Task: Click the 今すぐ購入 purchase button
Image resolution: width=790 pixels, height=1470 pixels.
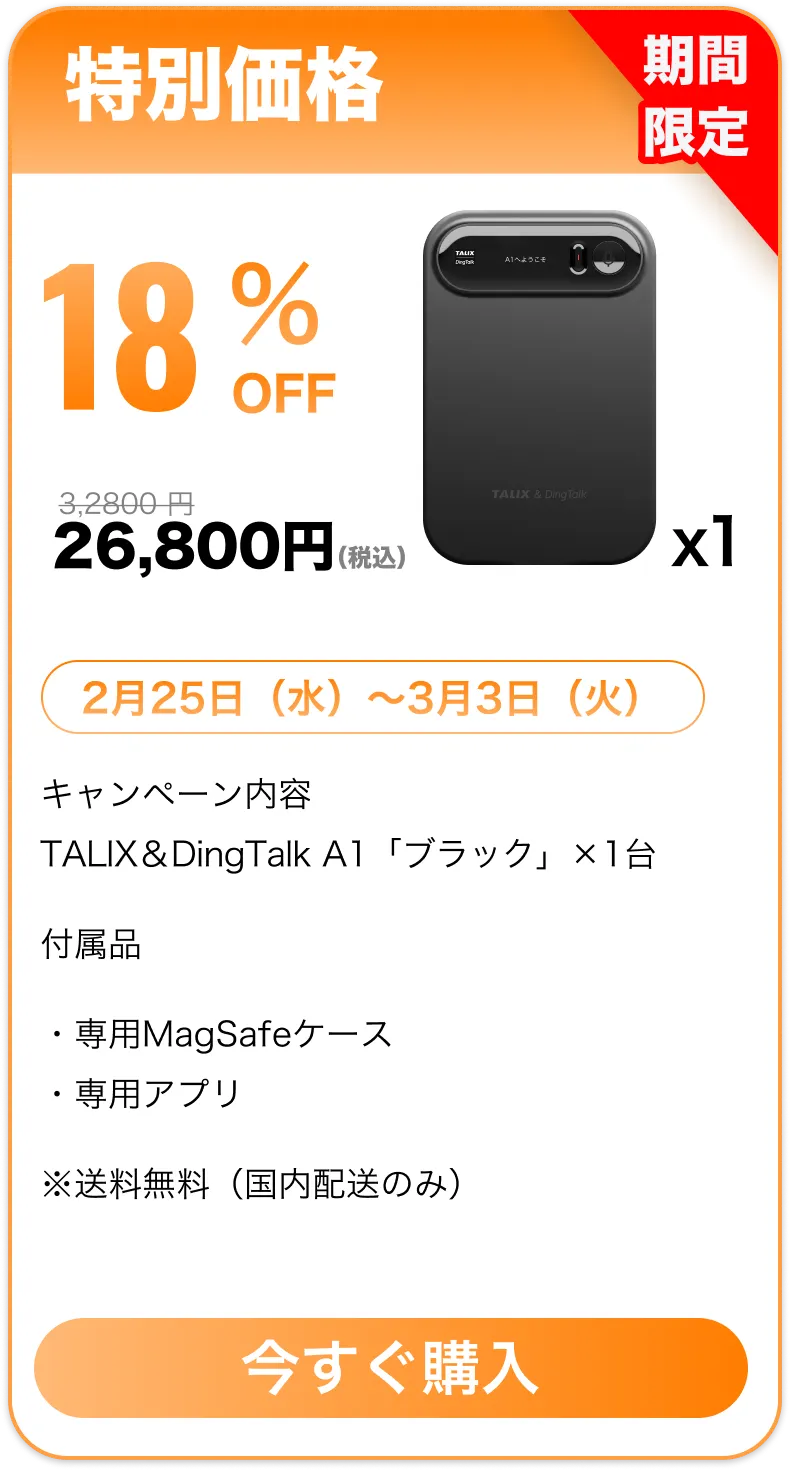Action: pos(395,1368)
